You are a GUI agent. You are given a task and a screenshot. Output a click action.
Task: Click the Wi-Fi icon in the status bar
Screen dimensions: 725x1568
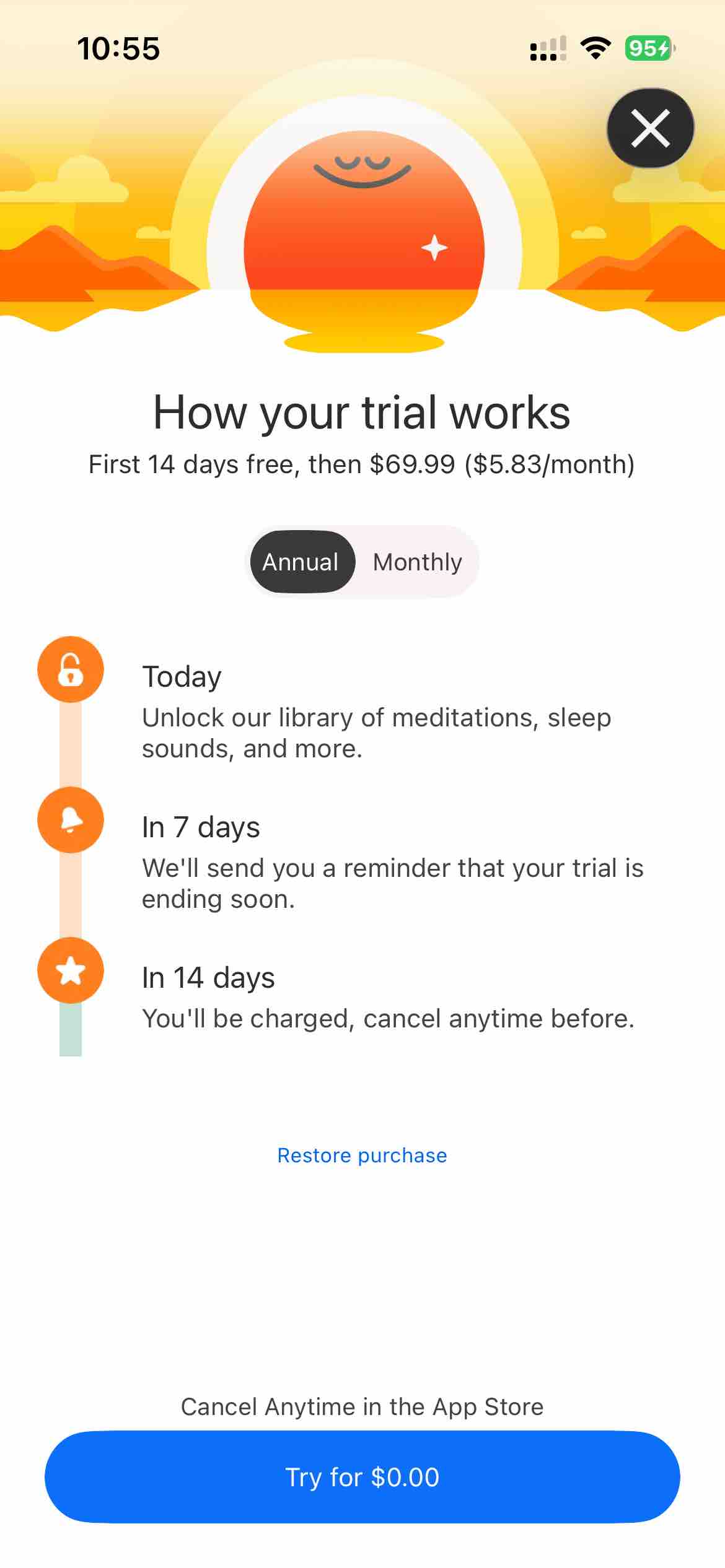pyautogui.click(x=596, y=46)
